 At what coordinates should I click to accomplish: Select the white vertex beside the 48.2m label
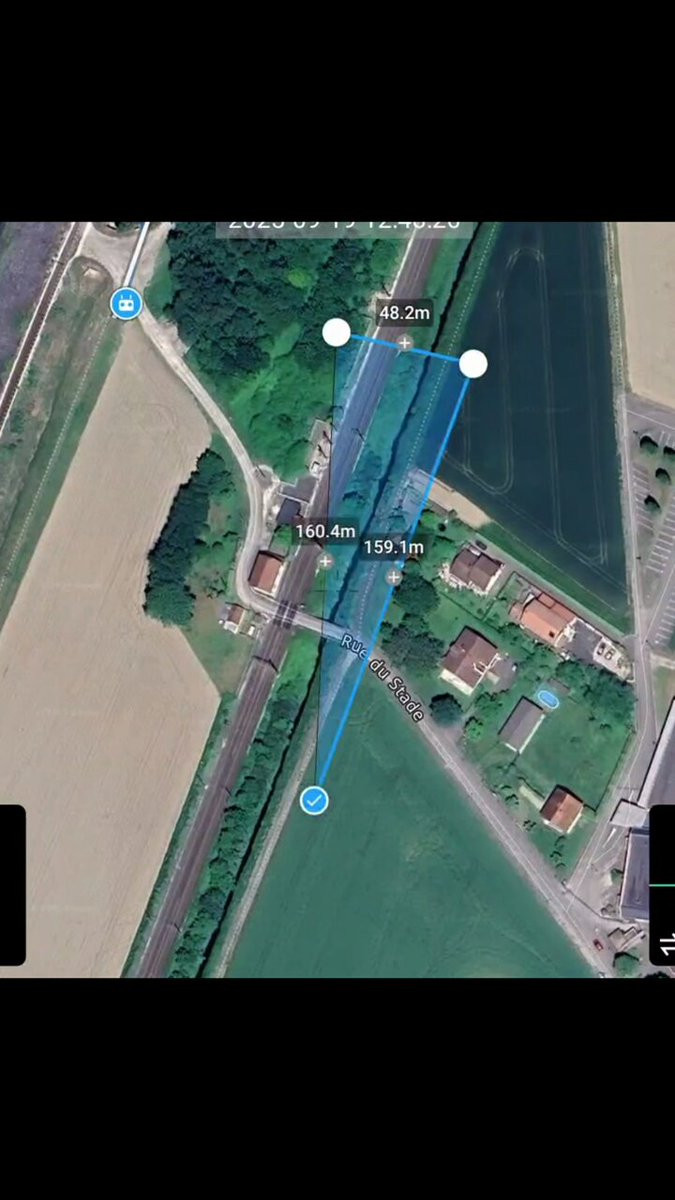(x=337, y=332)
